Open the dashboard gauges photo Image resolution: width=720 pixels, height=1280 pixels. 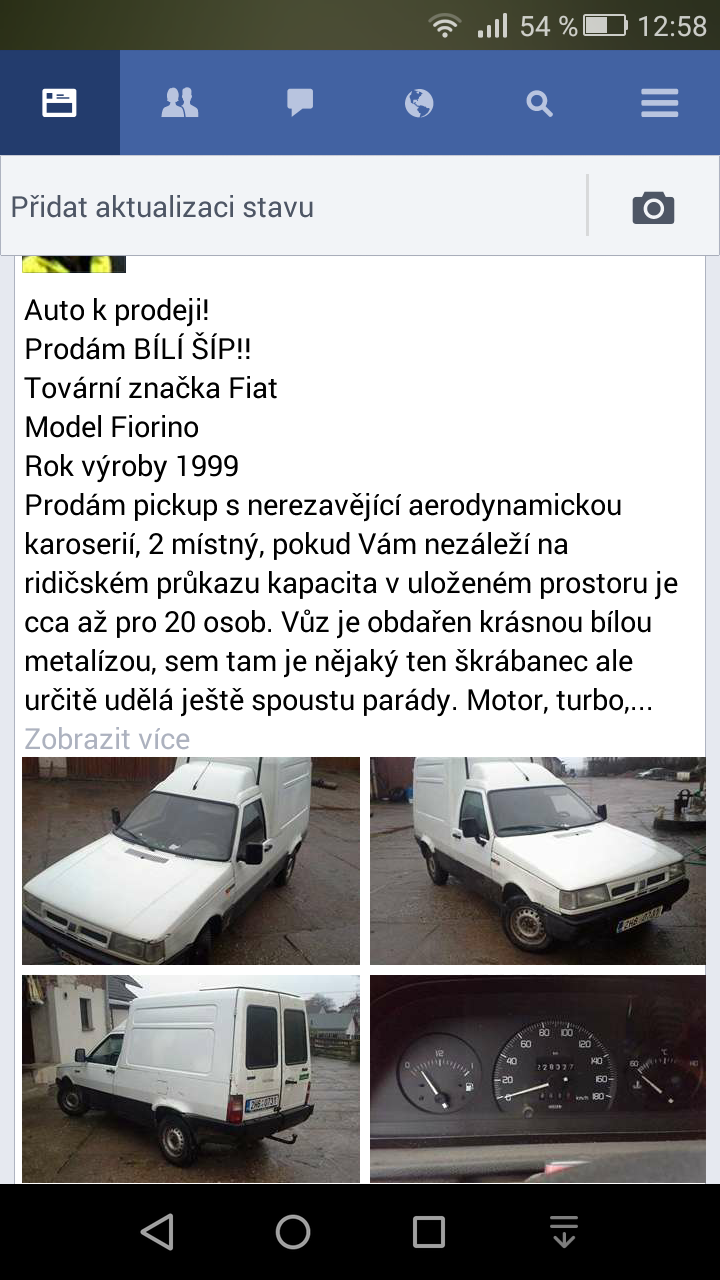click(538, 1078)
